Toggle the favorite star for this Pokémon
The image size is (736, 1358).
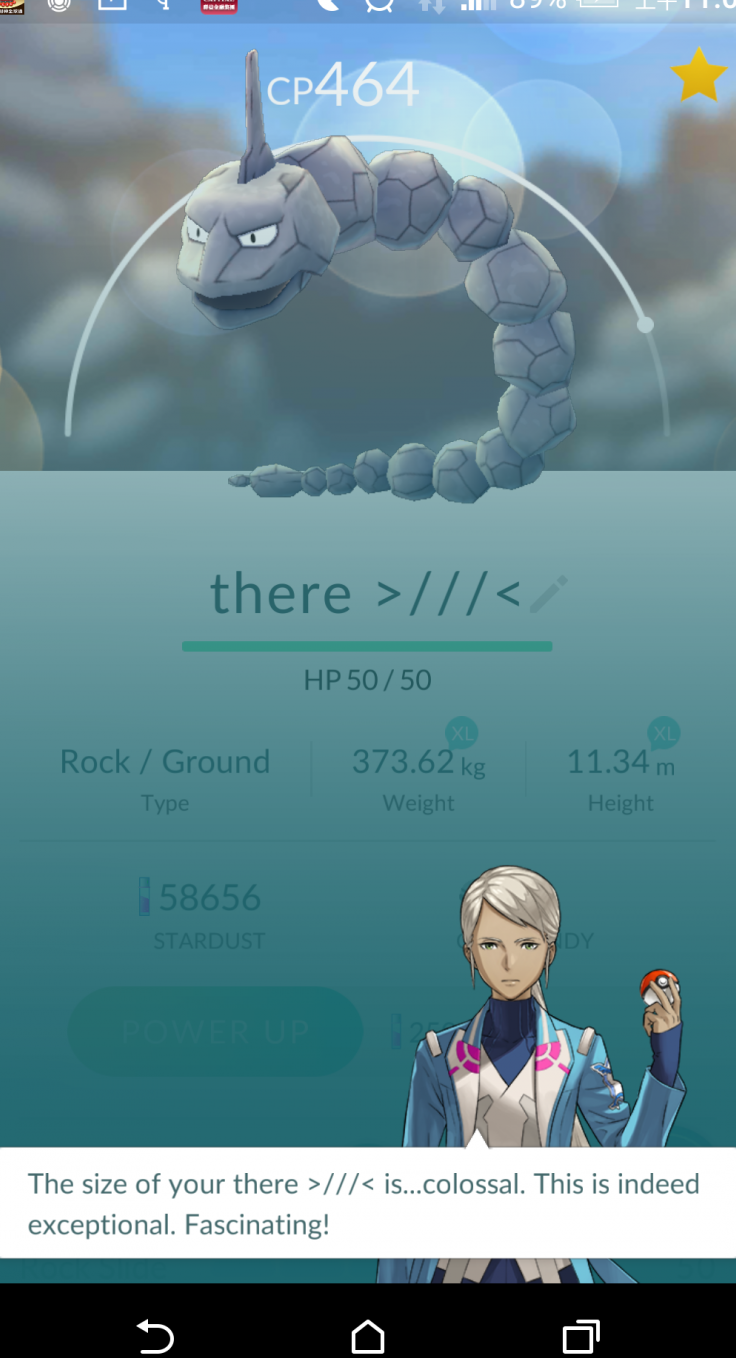point(697,76)
